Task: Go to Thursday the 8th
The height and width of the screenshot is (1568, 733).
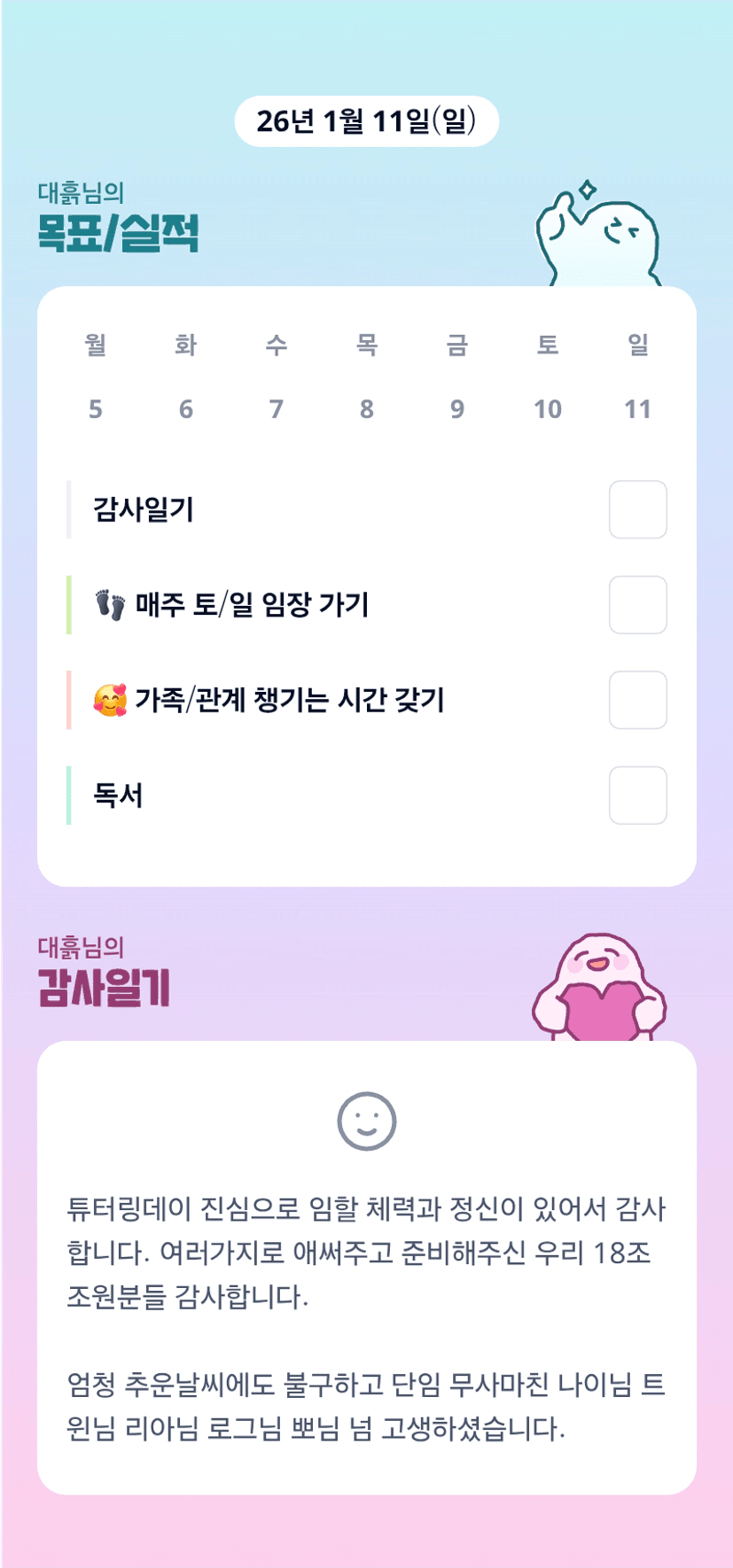Action: click(367, 408)
